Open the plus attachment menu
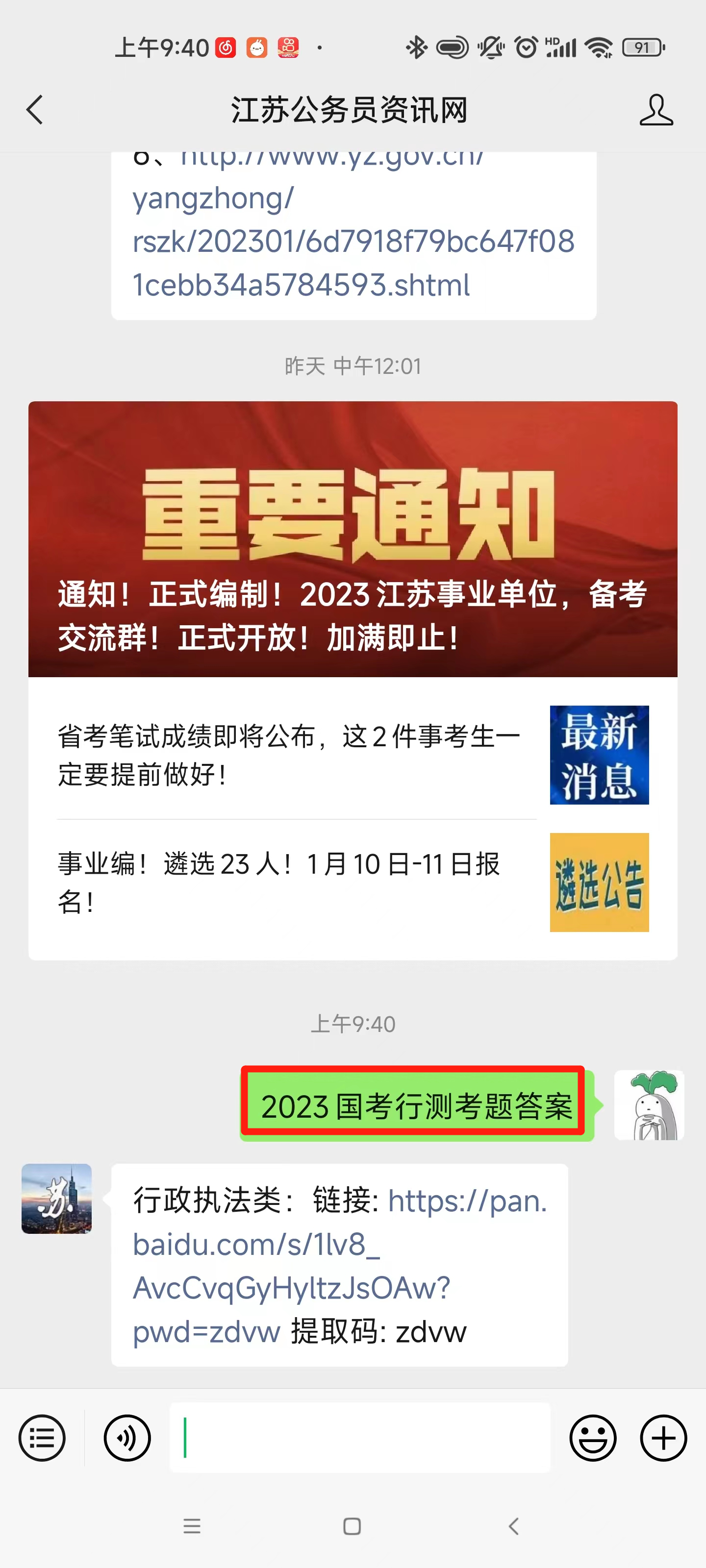The image size is (706, 1568). [663, 1438]
